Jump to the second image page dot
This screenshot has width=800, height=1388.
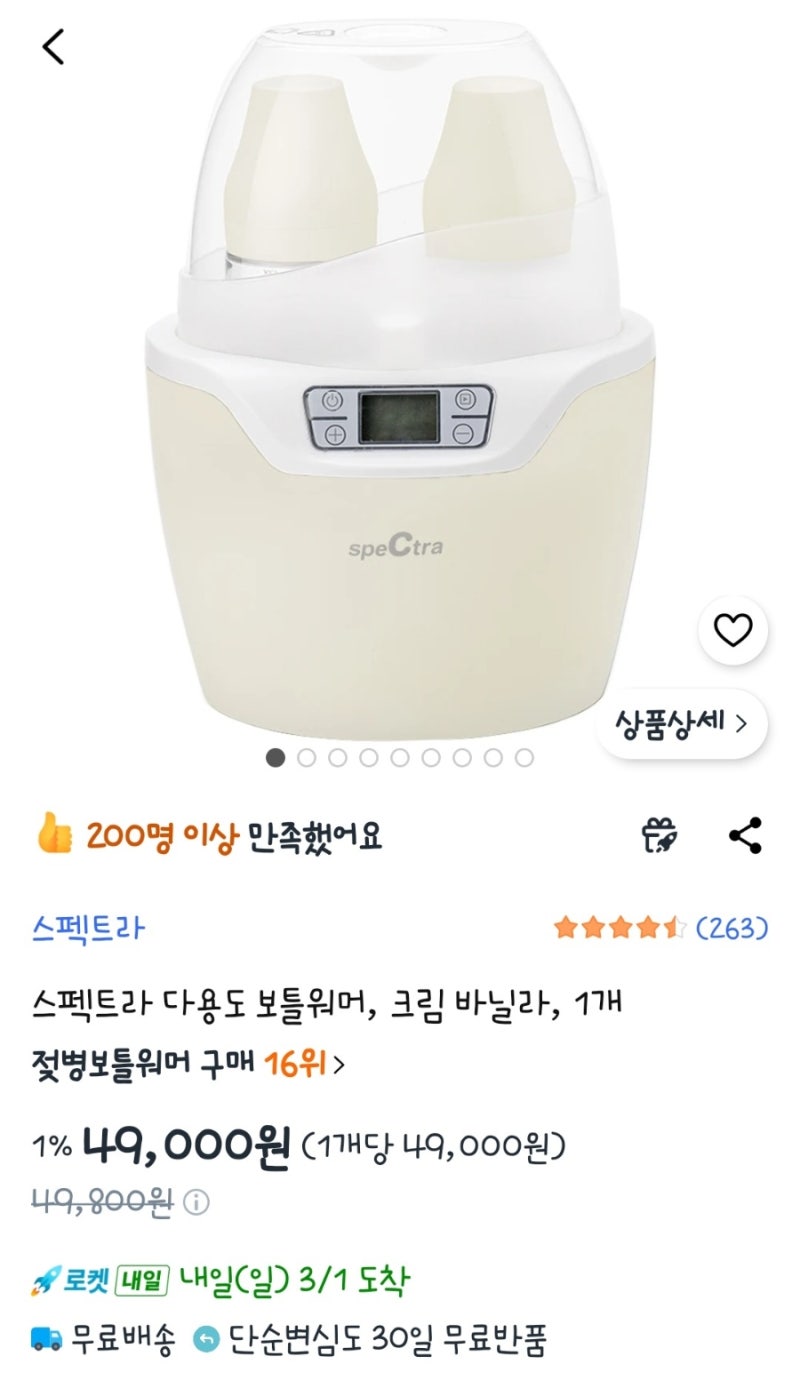pyautogui.click(x=307, y=758)
